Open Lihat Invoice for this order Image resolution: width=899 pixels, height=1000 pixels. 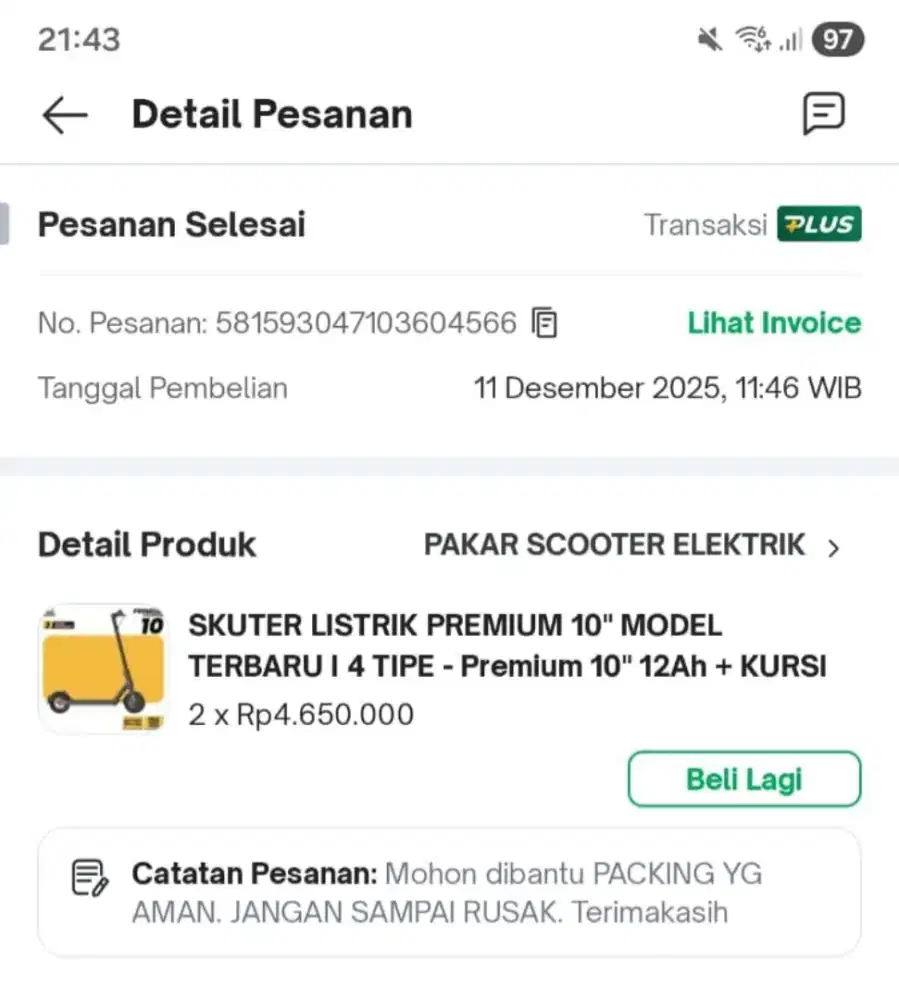point(773,322)
